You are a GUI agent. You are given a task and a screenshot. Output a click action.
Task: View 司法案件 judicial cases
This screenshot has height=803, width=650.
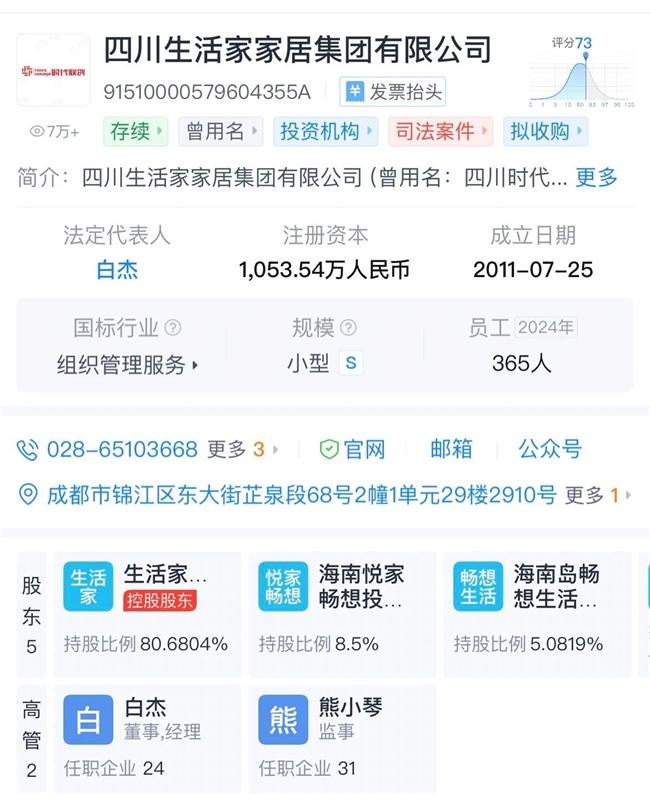[439, 132]
